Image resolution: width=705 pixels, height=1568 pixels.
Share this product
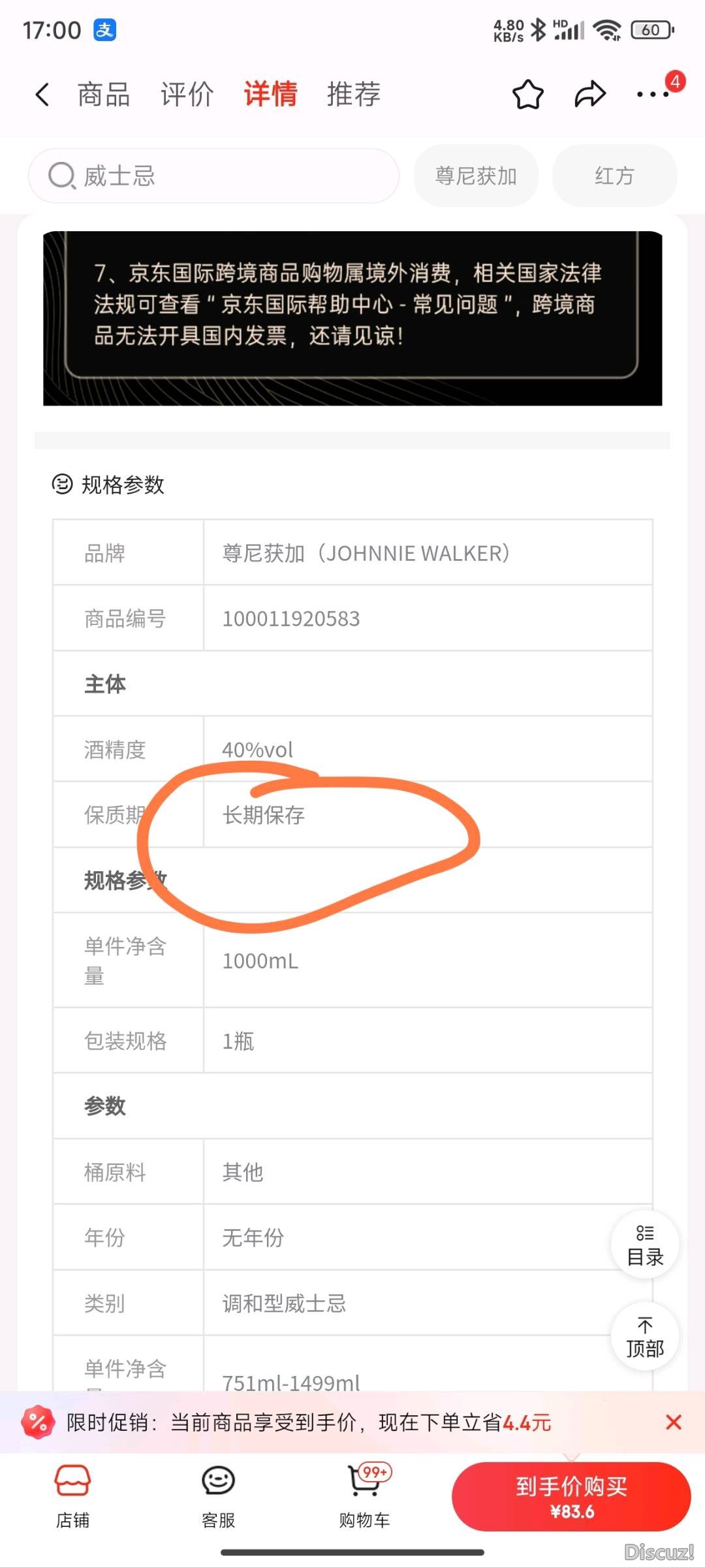[590, 95]
